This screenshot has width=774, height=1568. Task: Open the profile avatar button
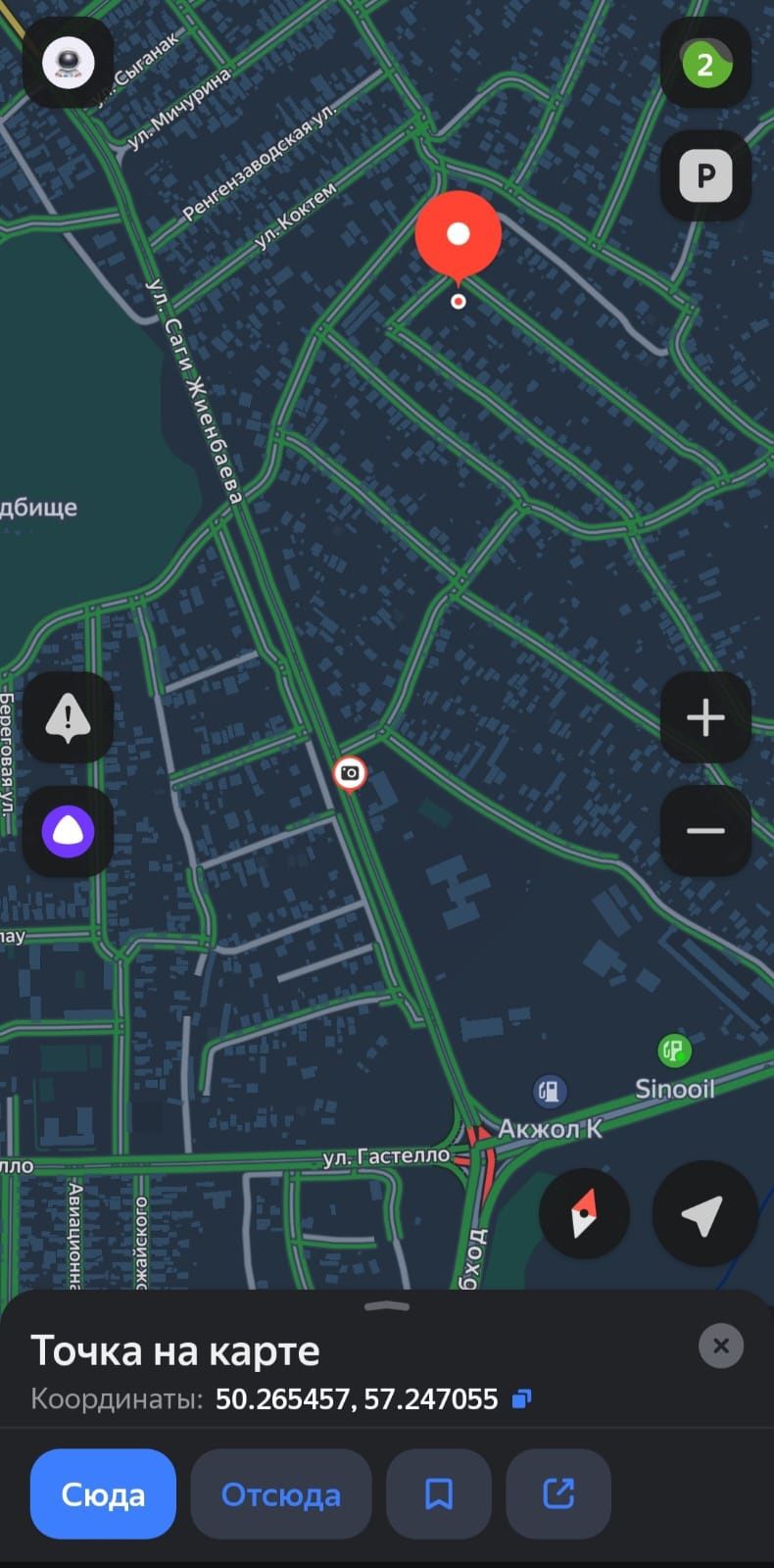pyautogui.click(x=68, y=64)
